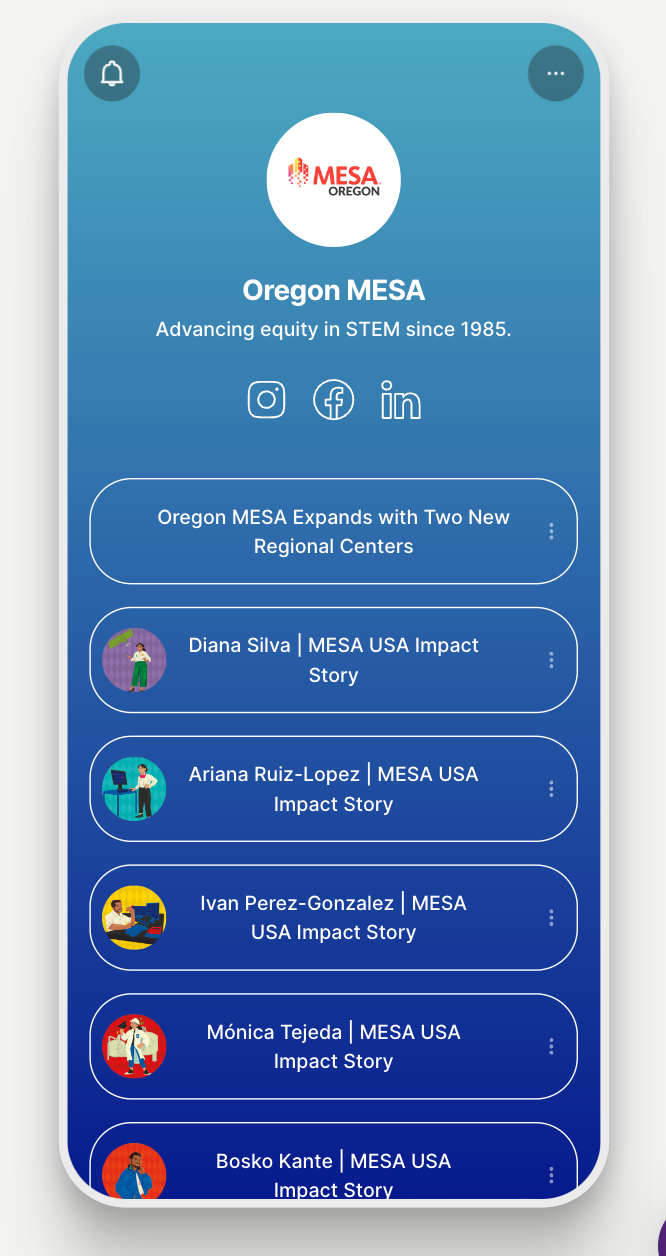The width and height of the screenshot is (666, 1256).
Task: Open Oregon MESA Expands with Two New Regional Centers
Action: click(333, 531)
